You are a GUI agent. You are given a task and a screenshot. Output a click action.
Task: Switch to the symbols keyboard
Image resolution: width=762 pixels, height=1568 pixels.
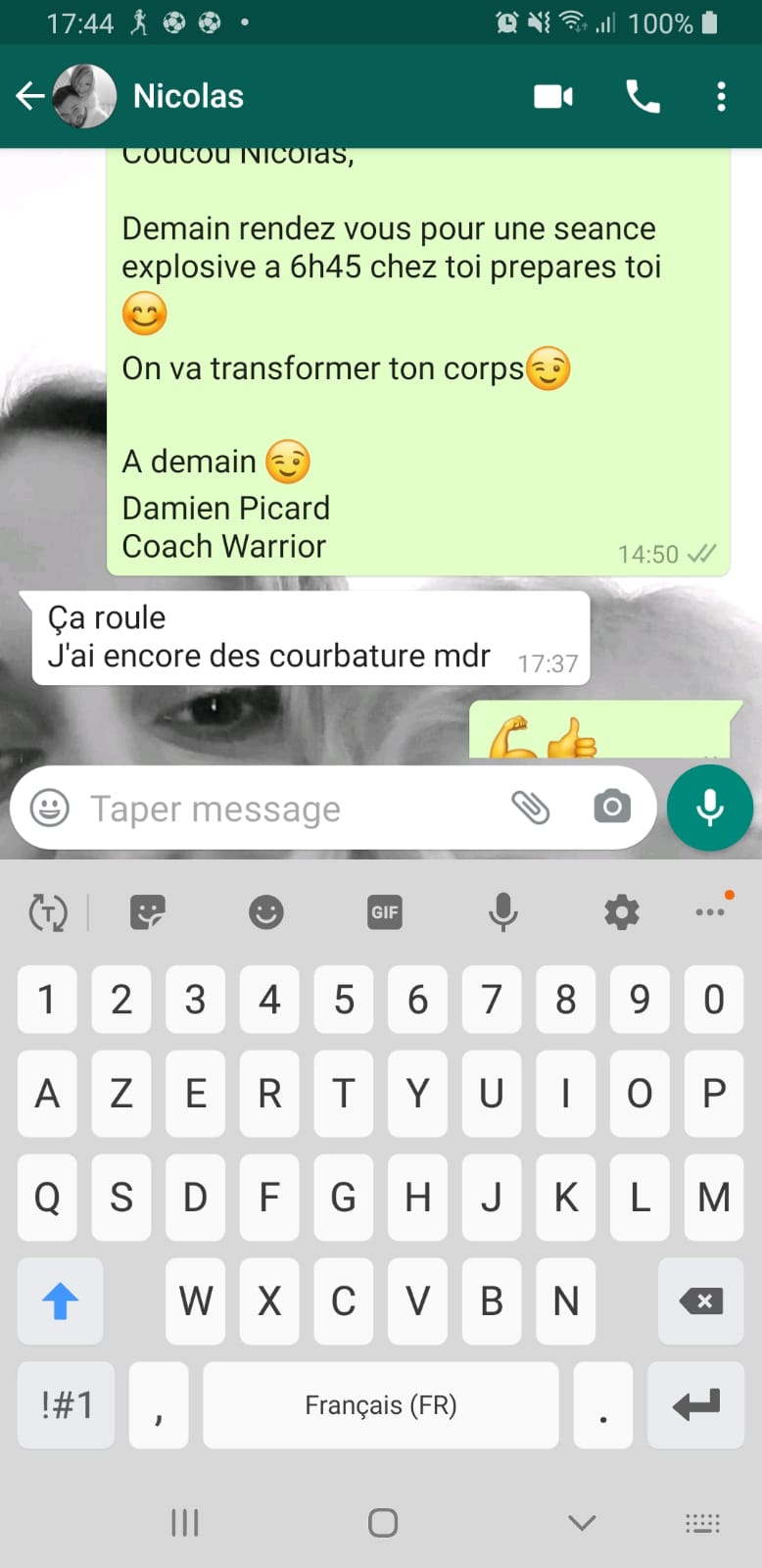coord(66,1404)
